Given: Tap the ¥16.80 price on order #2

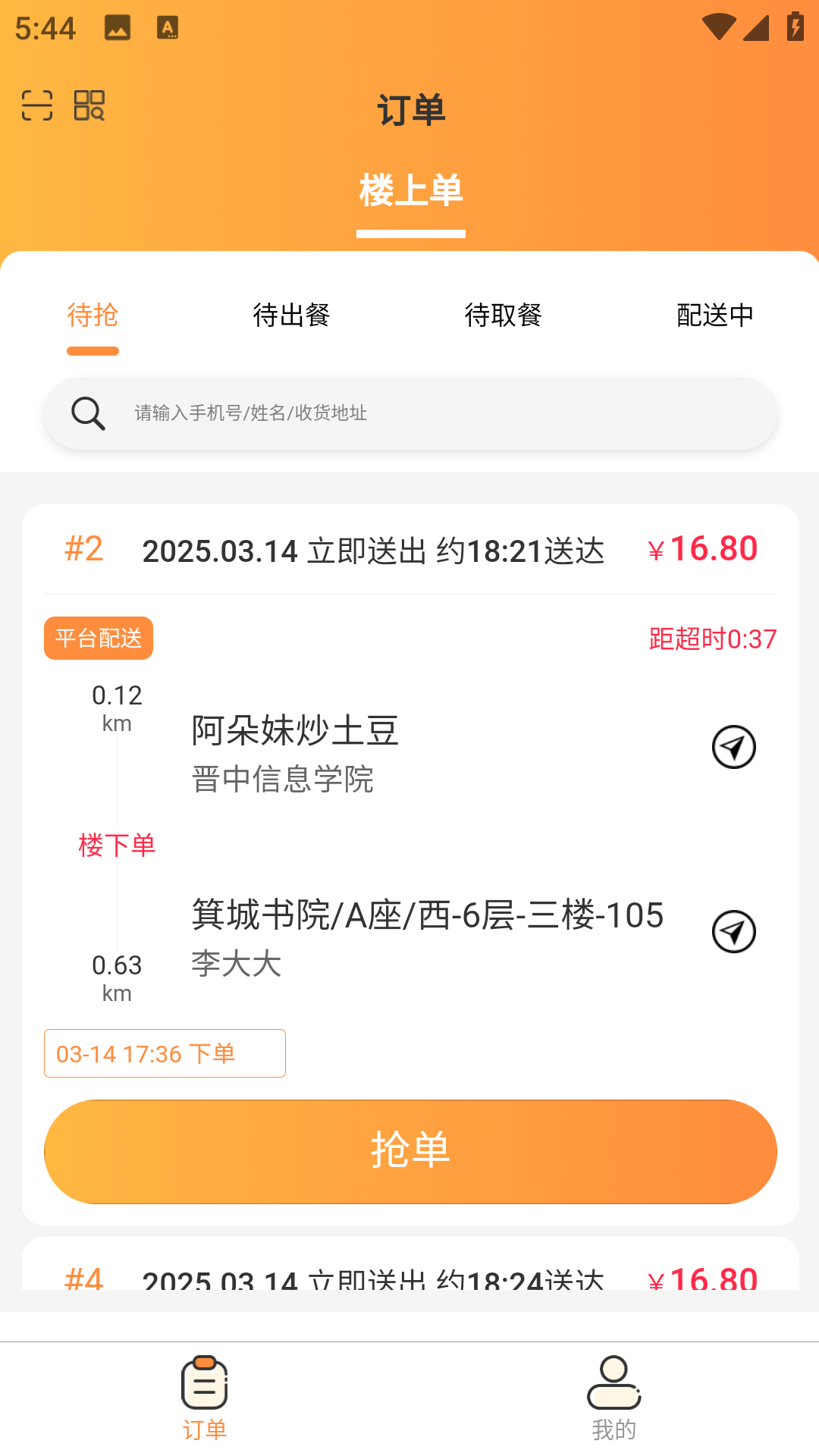Looking at the screenshot, I should pos(704,550).
